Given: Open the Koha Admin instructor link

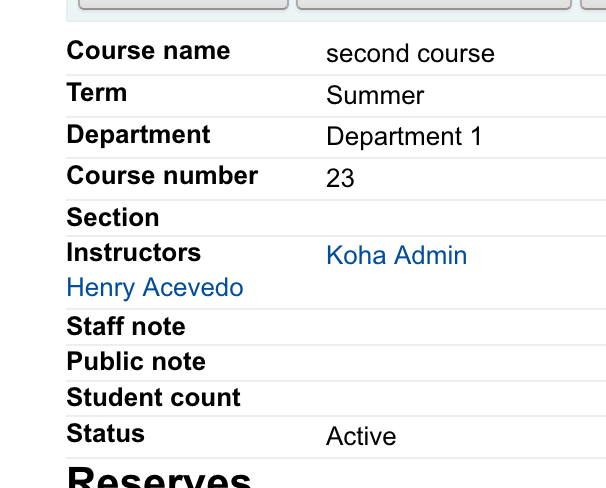Looking at the screenshot, I should (396, 255).
